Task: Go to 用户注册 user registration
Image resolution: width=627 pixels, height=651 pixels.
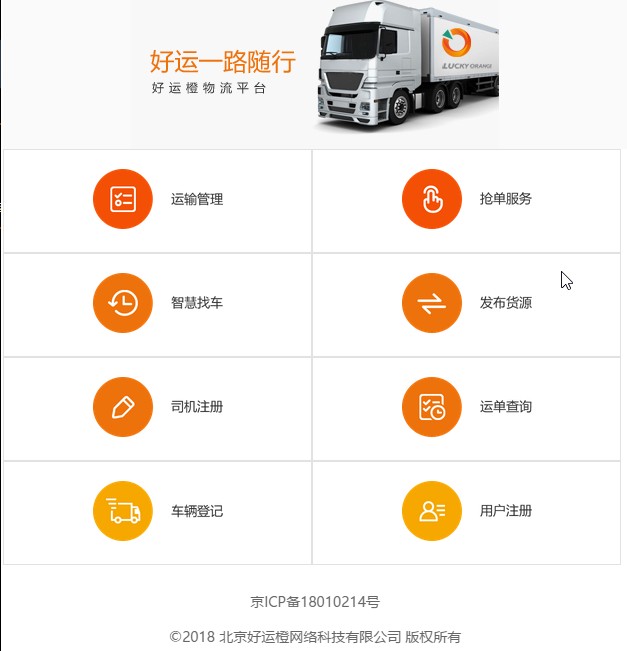Action: [466, 512]
